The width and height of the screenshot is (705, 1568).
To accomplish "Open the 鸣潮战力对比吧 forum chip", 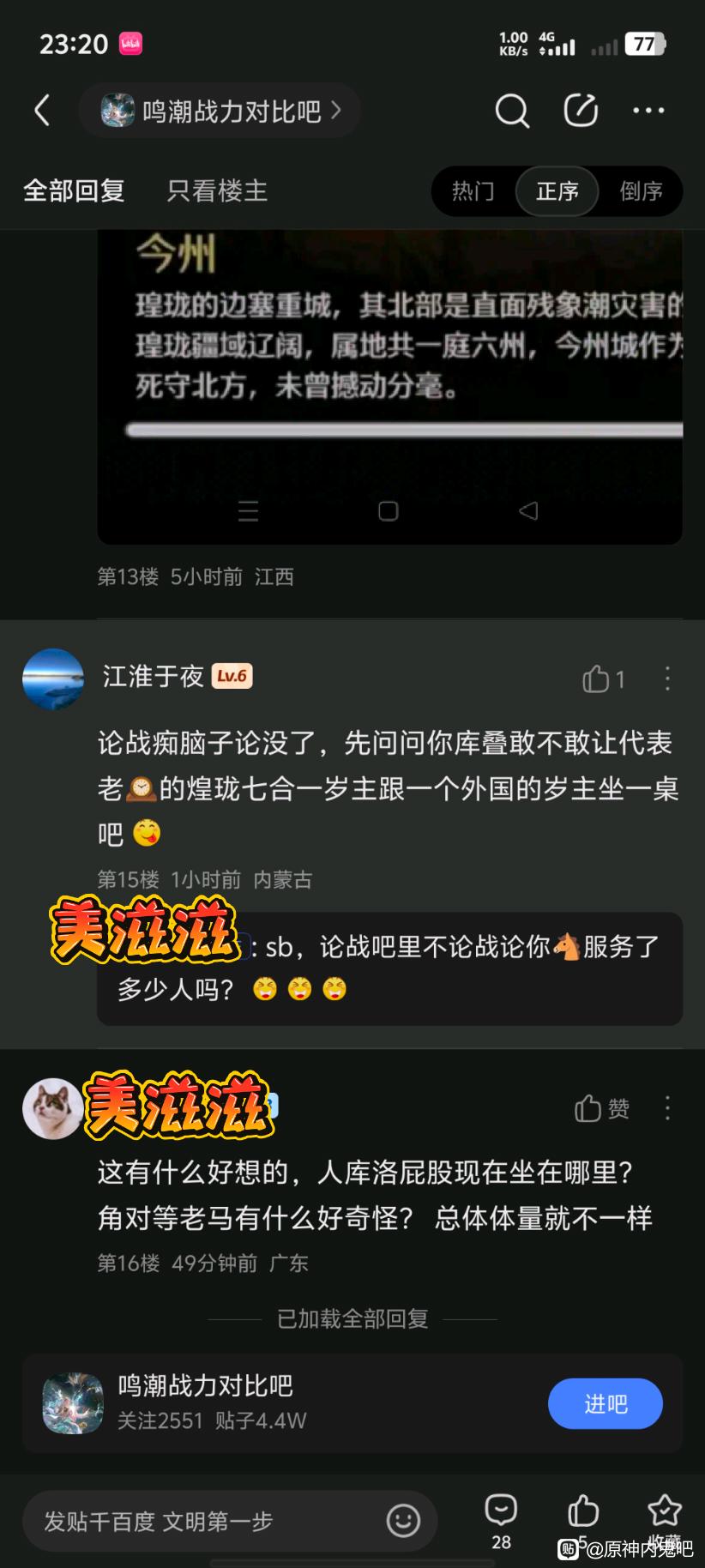I will click(220, 111).
